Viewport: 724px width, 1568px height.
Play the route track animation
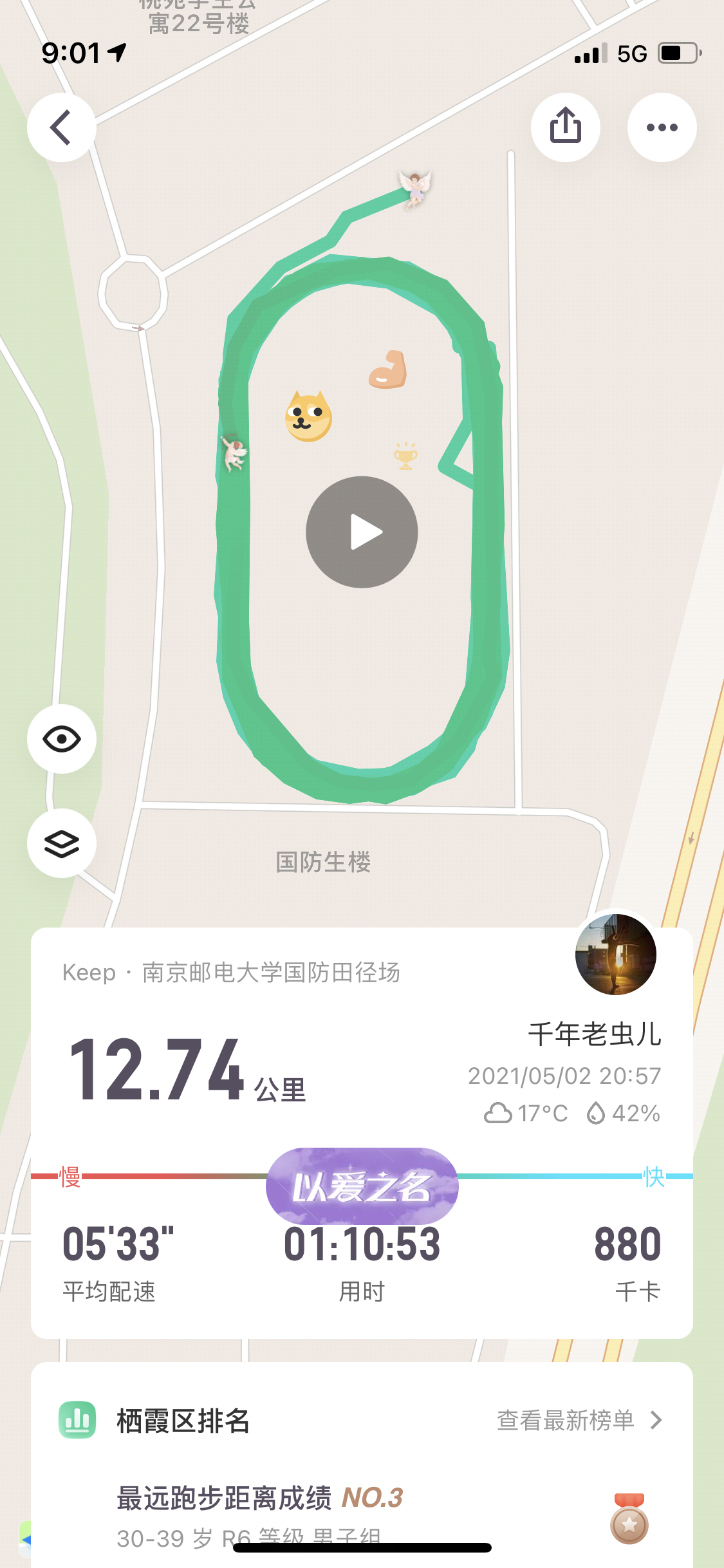(362, 532)
